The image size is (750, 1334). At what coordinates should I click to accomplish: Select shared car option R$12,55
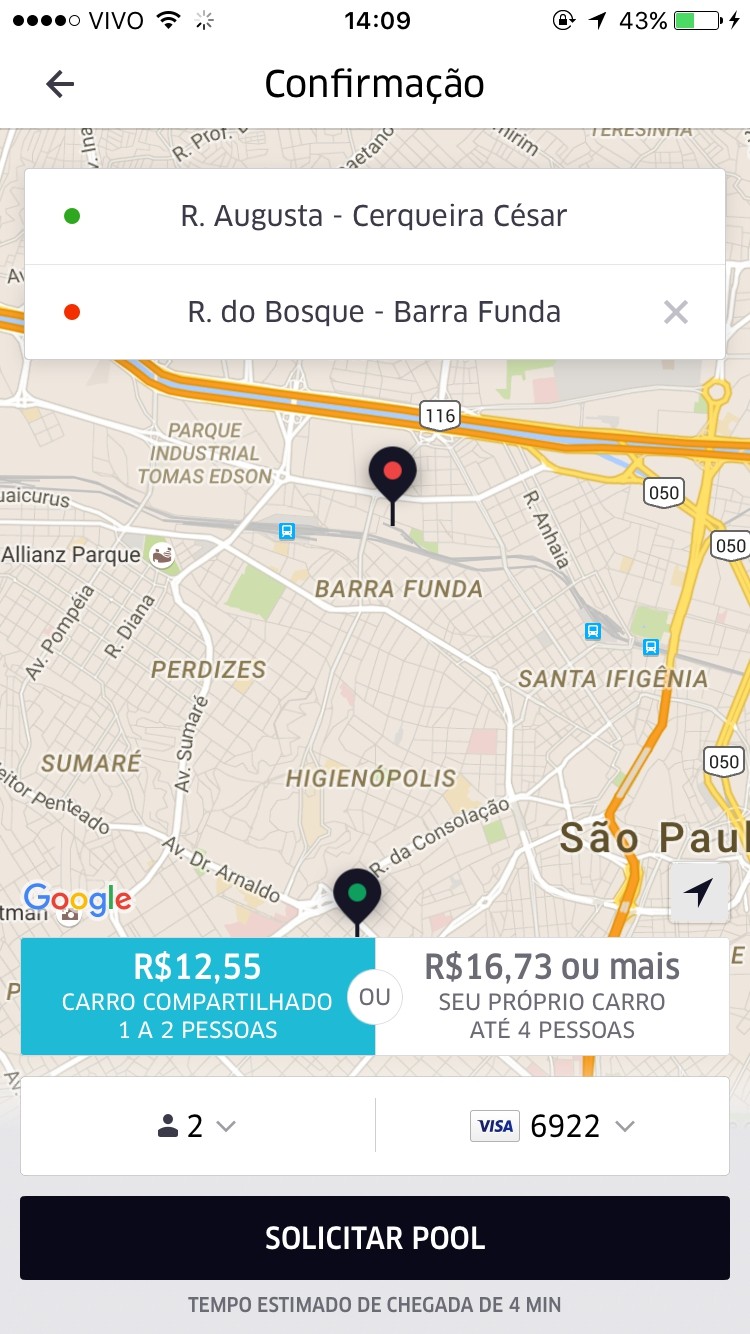(197, 996)
